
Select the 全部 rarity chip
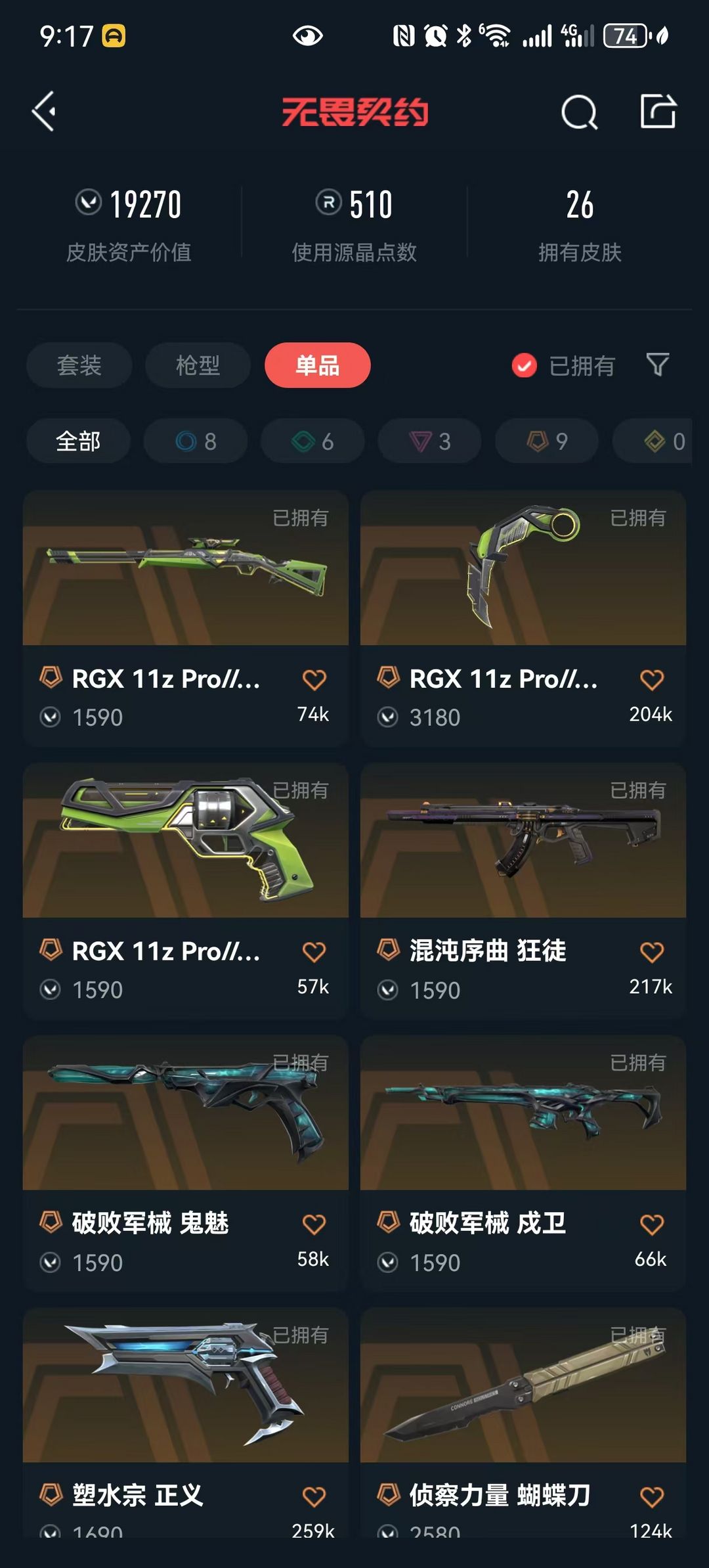click(x=78, y=441)
